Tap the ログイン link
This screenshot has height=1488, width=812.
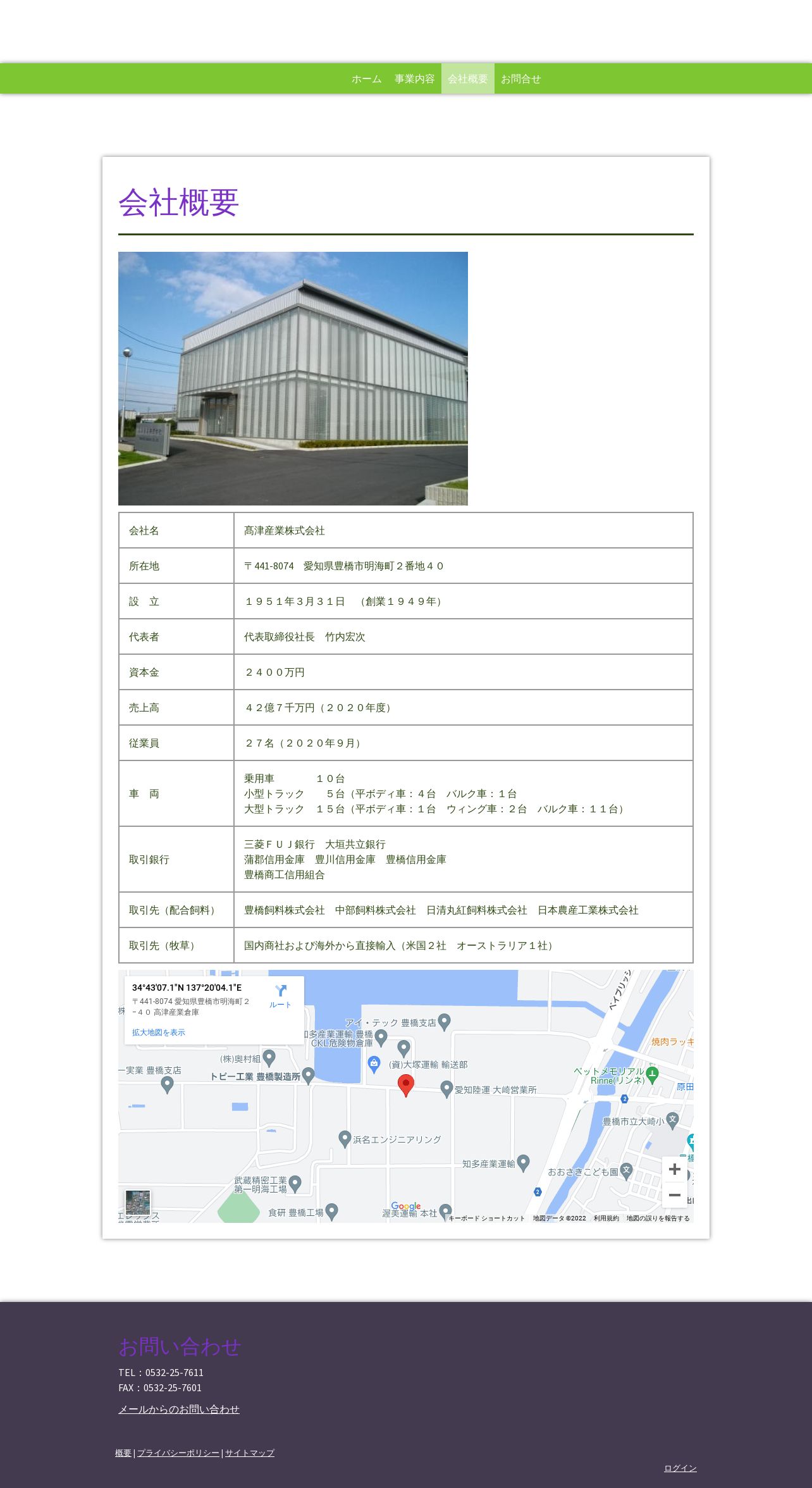click(680, 1468)
